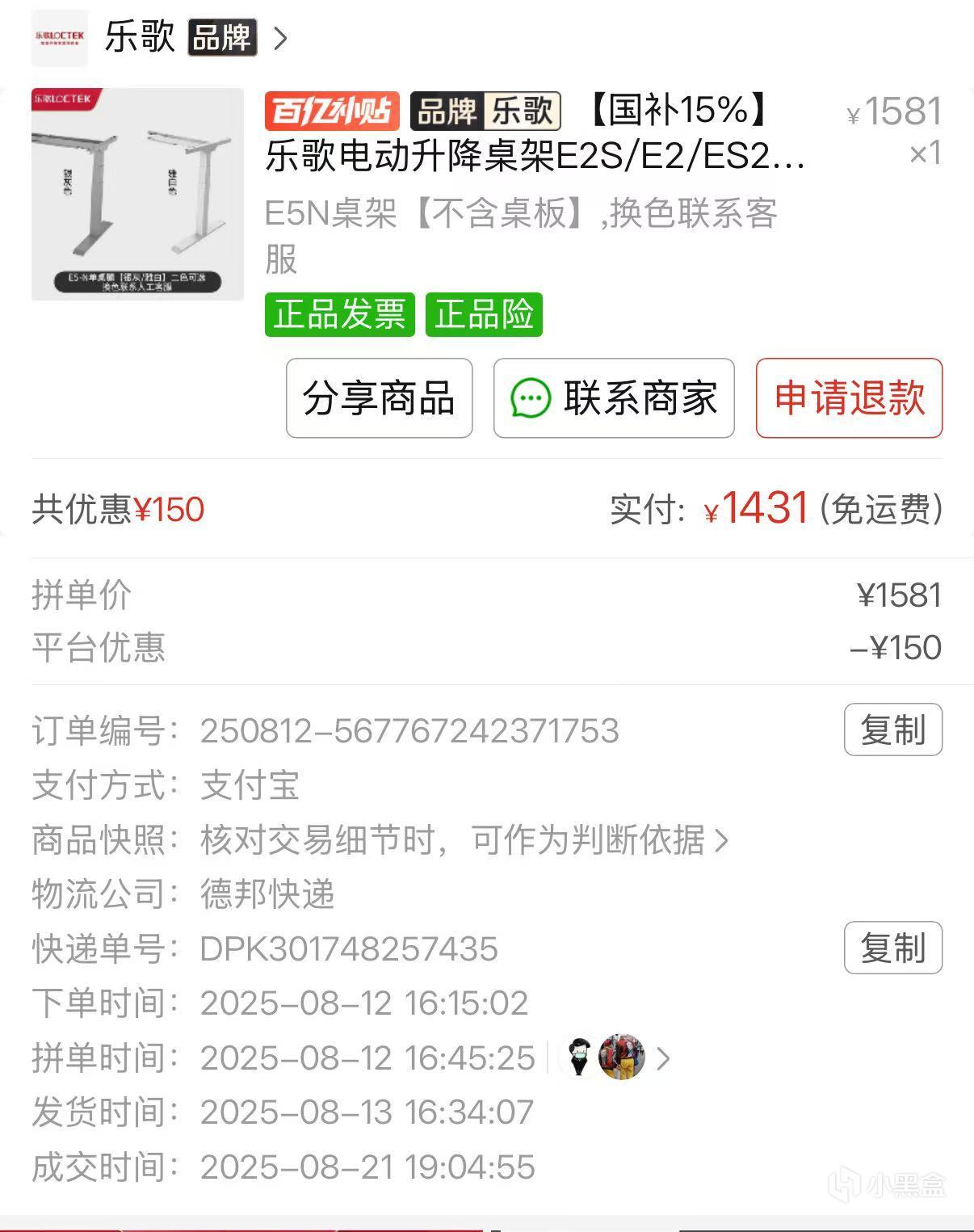The image size is (974, 1232).
Task: Open the 乐歌 desk frame product thumbnail
Action: coord(137,194)
